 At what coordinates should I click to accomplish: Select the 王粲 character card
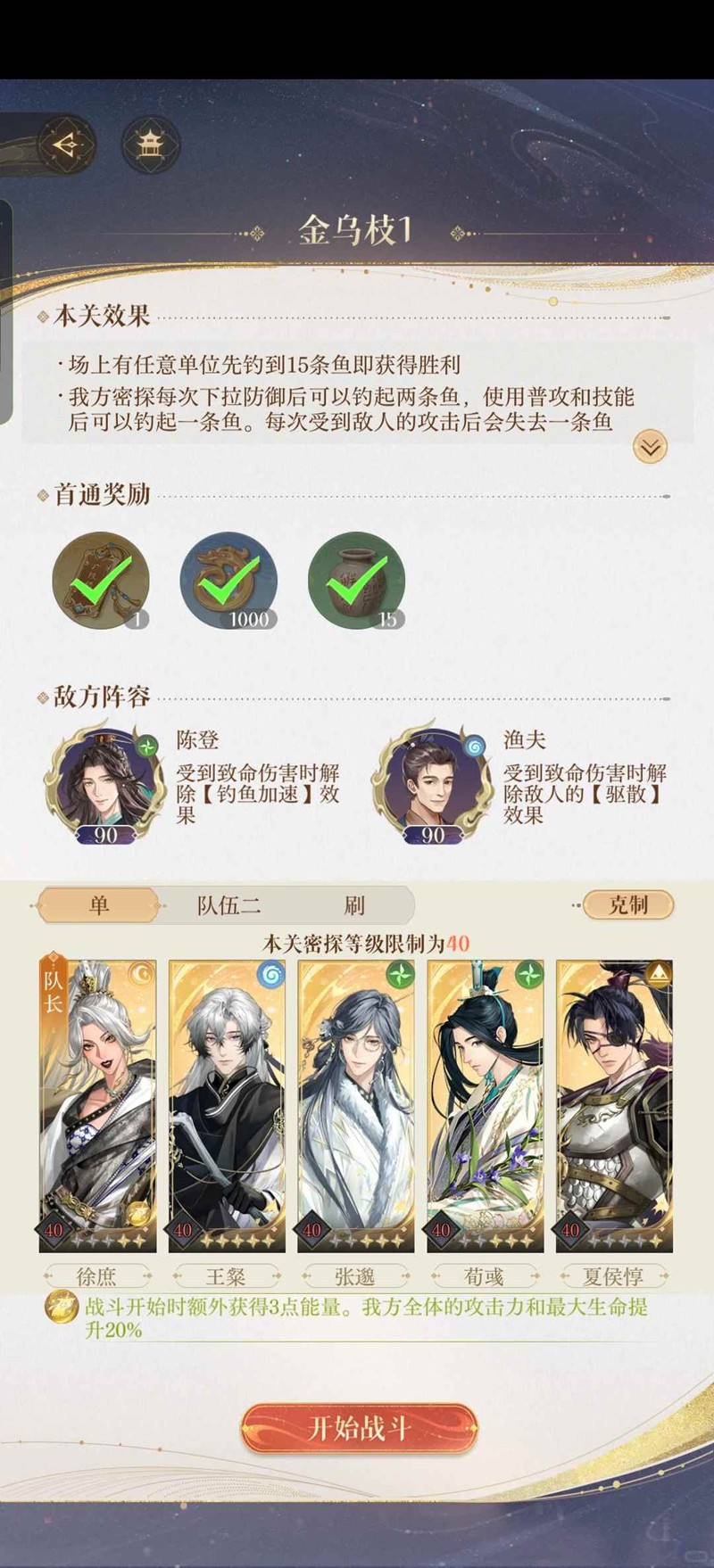[x=227, y=1104]
